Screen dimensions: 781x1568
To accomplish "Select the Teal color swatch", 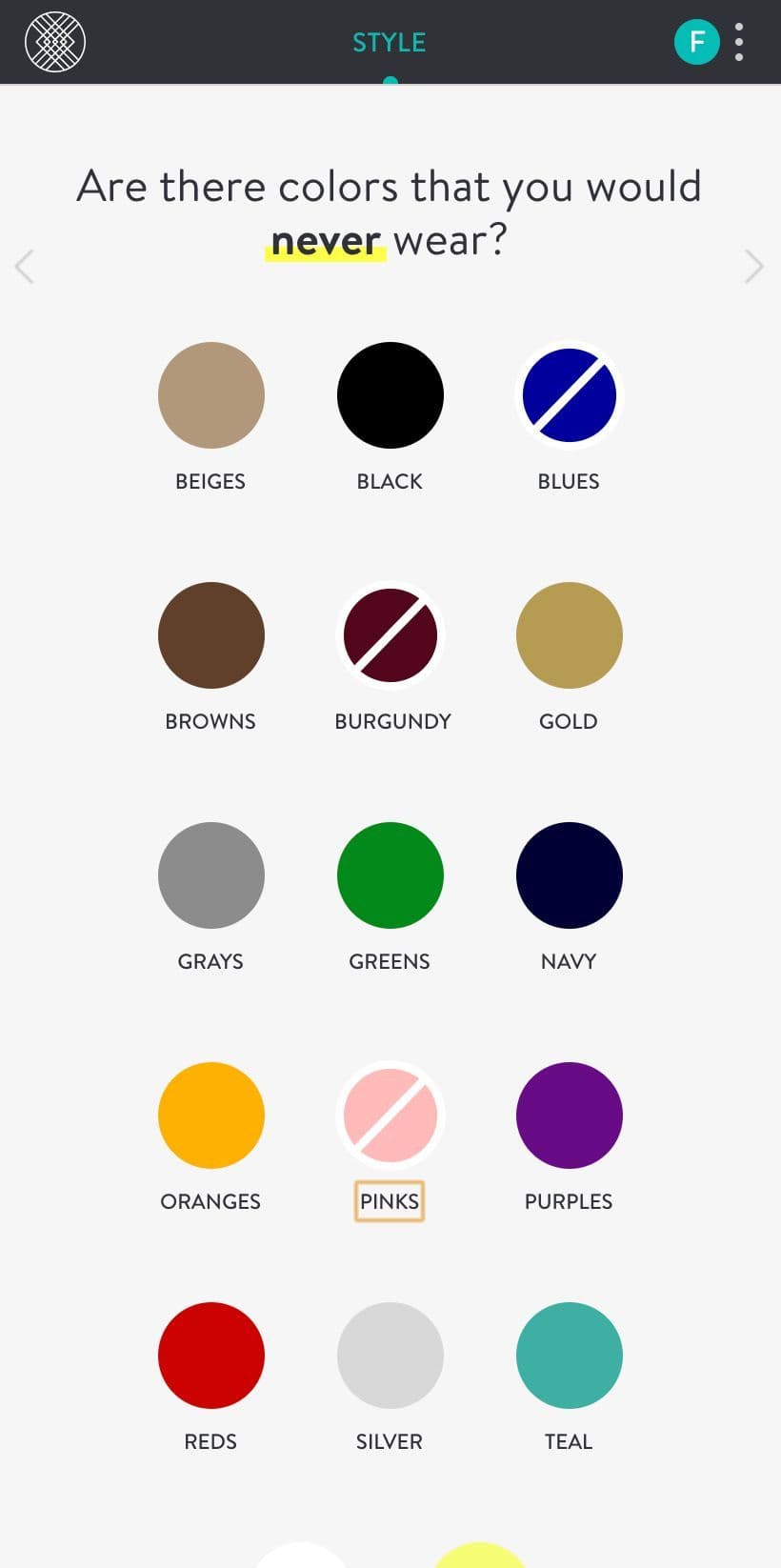I will pos(570,1356).
